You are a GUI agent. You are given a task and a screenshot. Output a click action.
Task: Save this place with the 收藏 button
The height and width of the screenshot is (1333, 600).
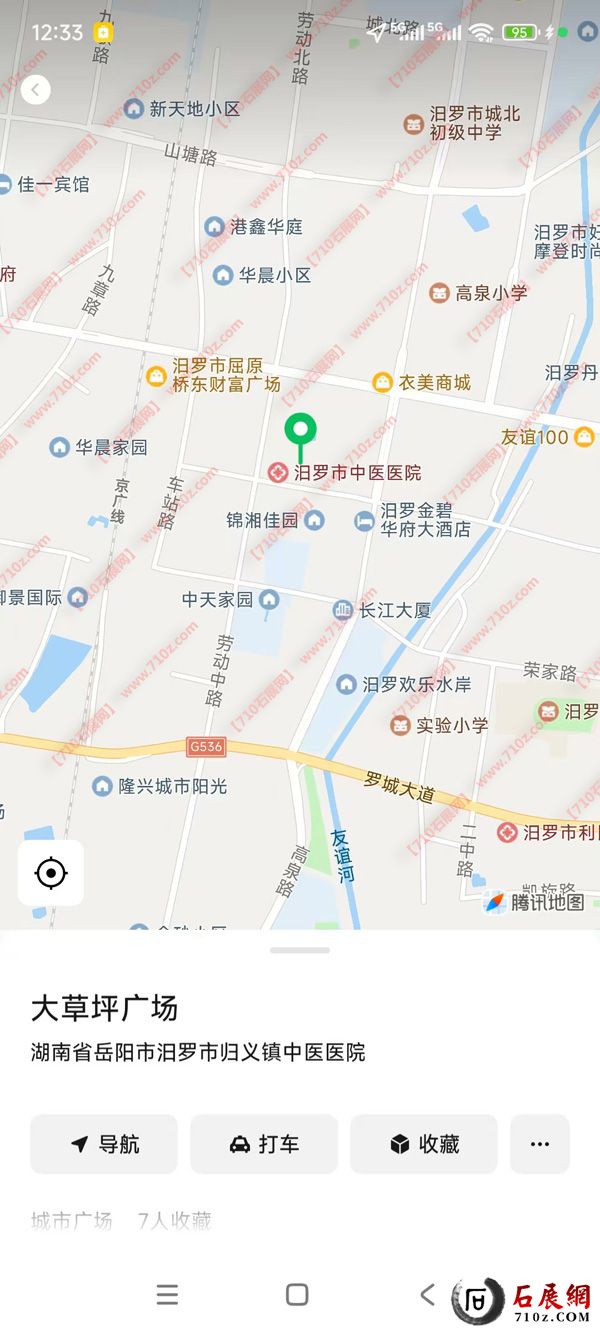click(424, 1144)
